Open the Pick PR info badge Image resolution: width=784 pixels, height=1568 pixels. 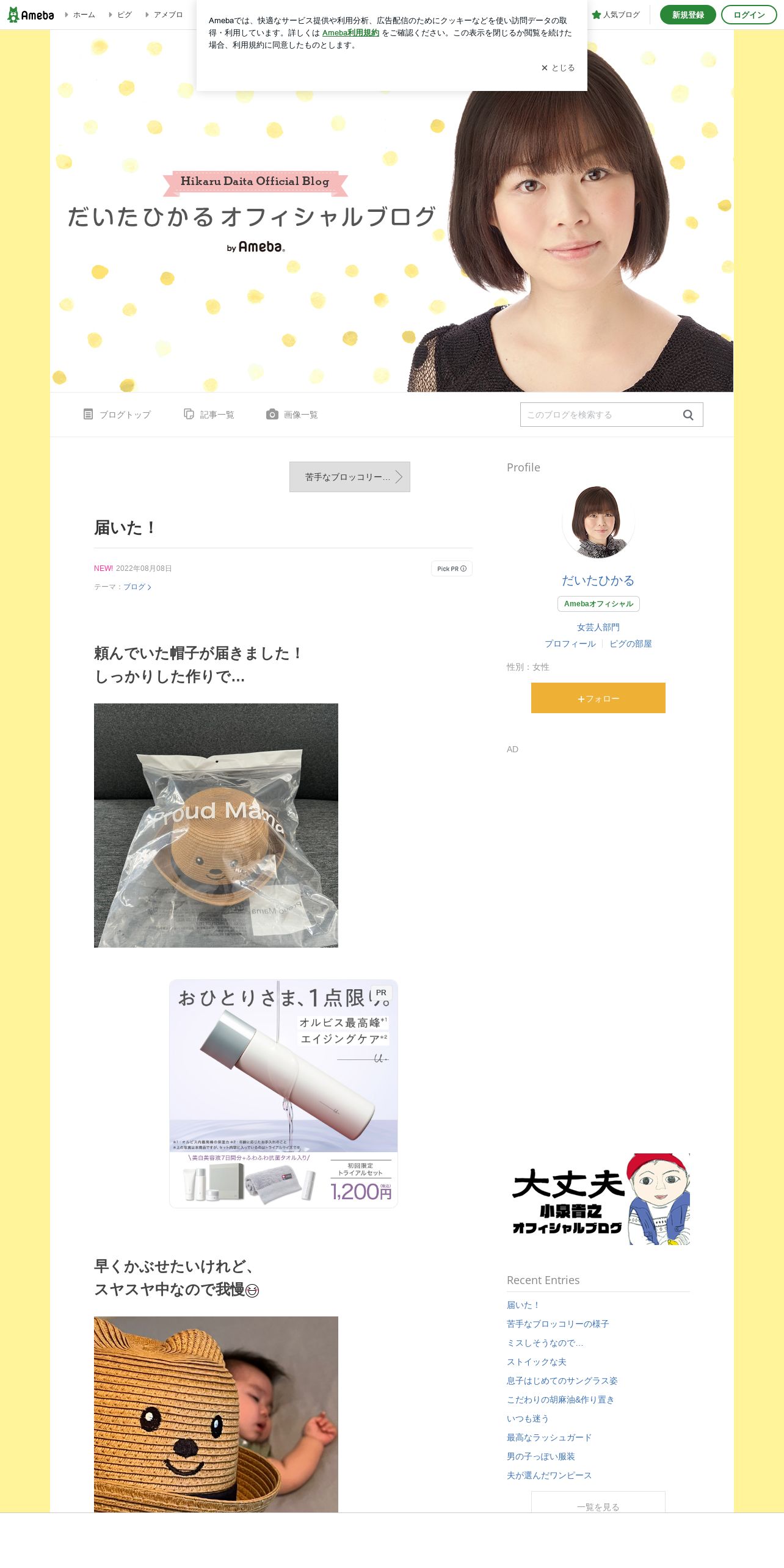[452, 568]
